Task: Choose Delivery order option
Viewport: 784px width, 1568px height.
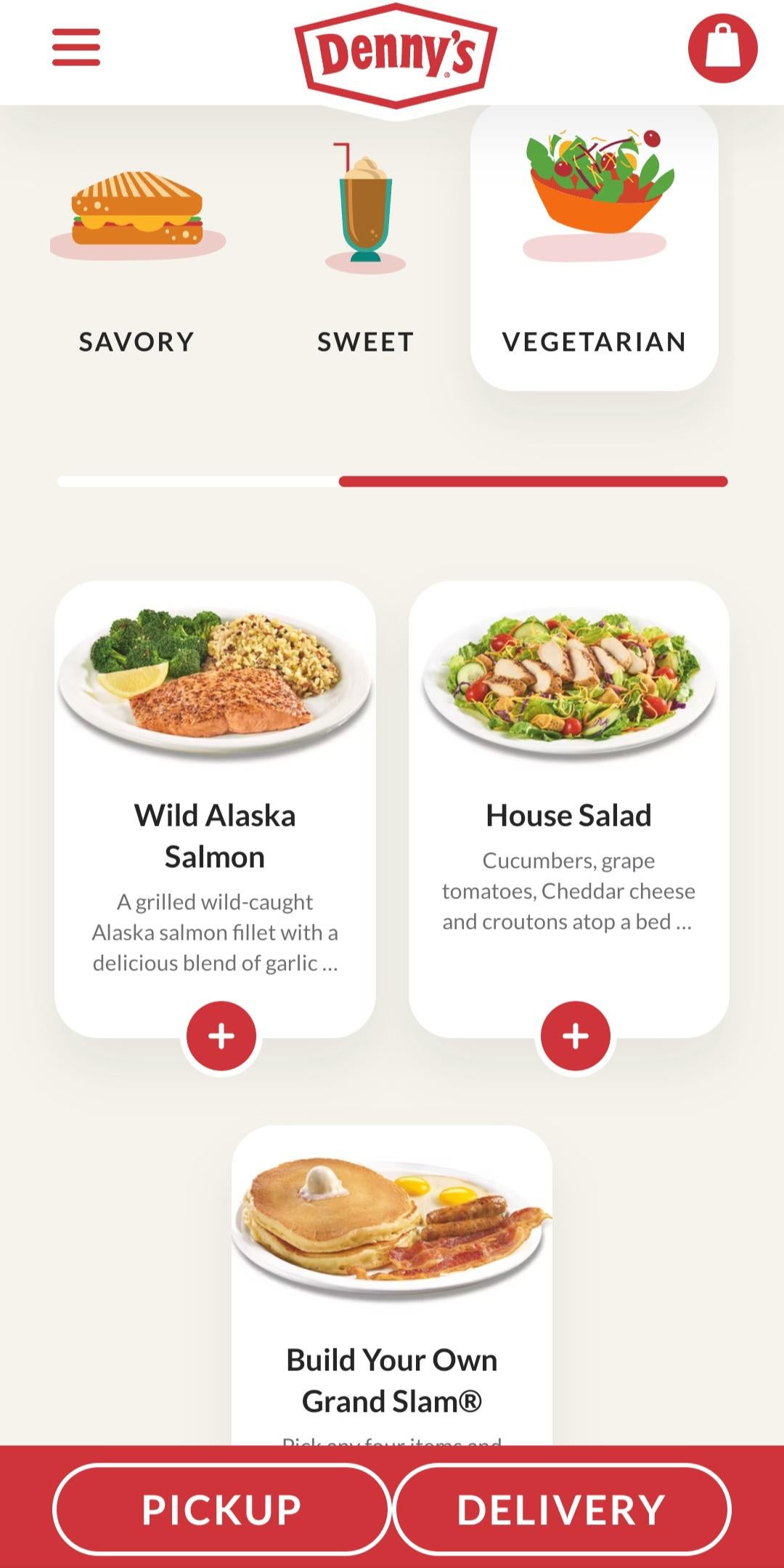Action: coord(561,1509)
